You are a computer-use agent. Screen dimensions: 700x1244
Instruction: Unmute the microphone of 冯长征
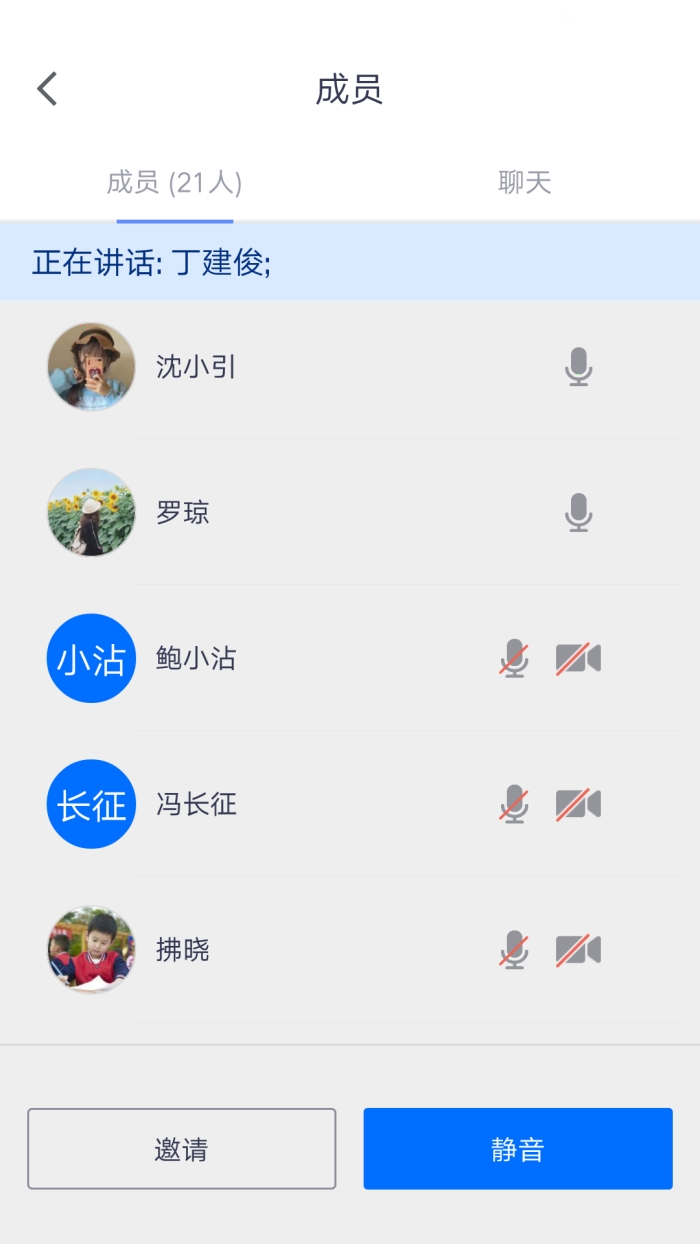click(514, 805)
